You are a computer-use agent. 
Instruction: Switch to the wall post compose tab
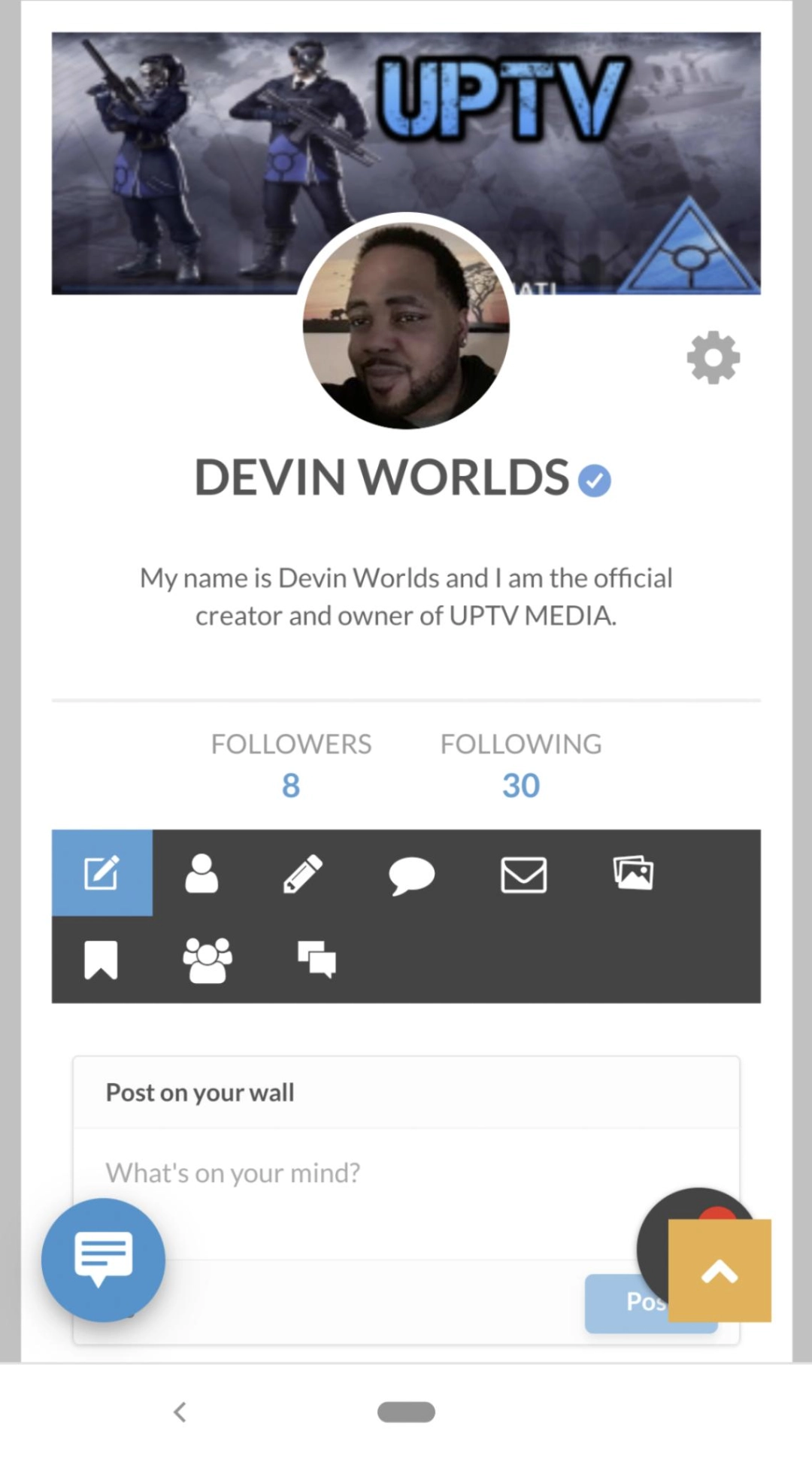pos(101,873)
